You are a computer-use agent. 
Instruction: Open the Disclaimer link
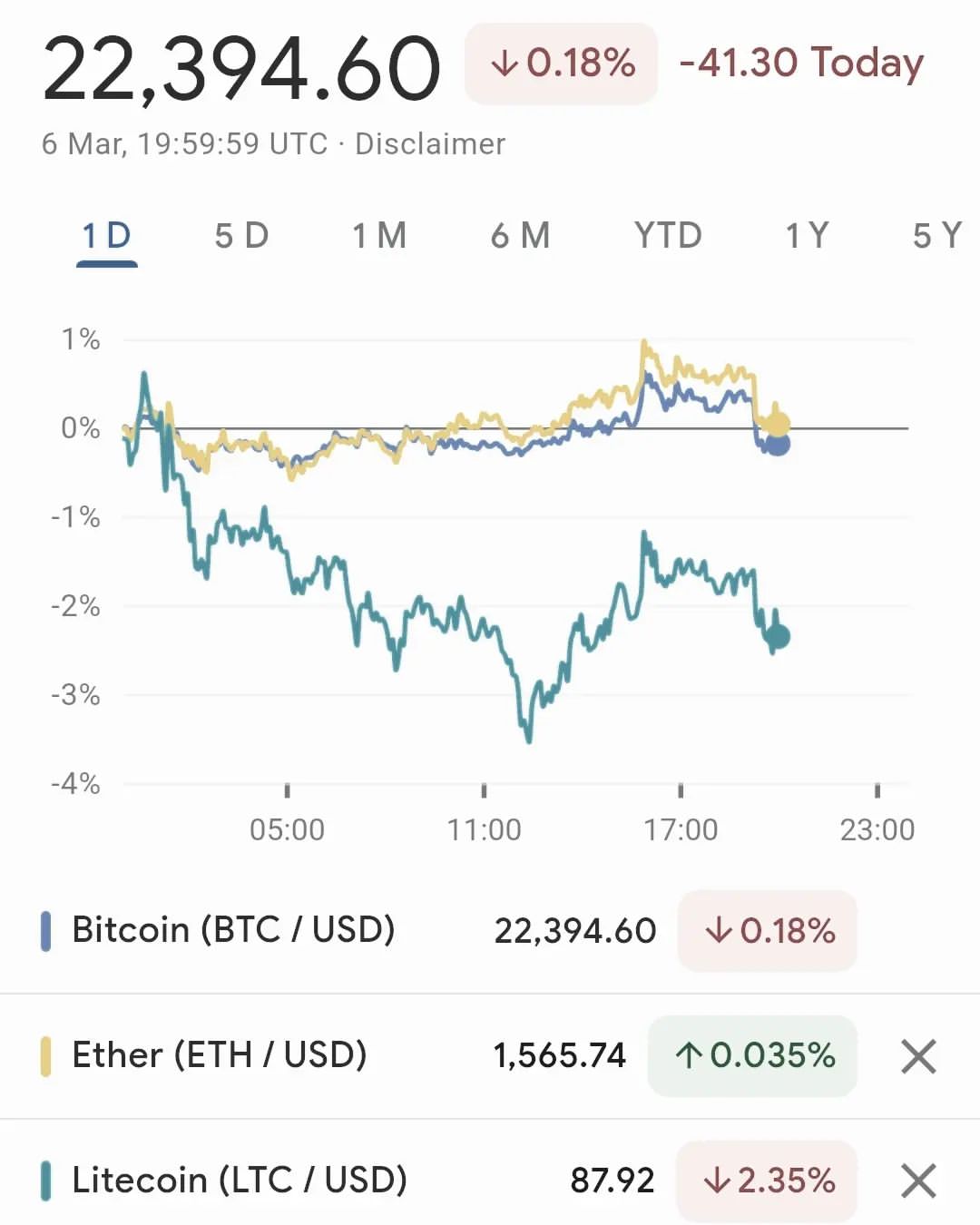pyautogui.click(x=430, y=144)
